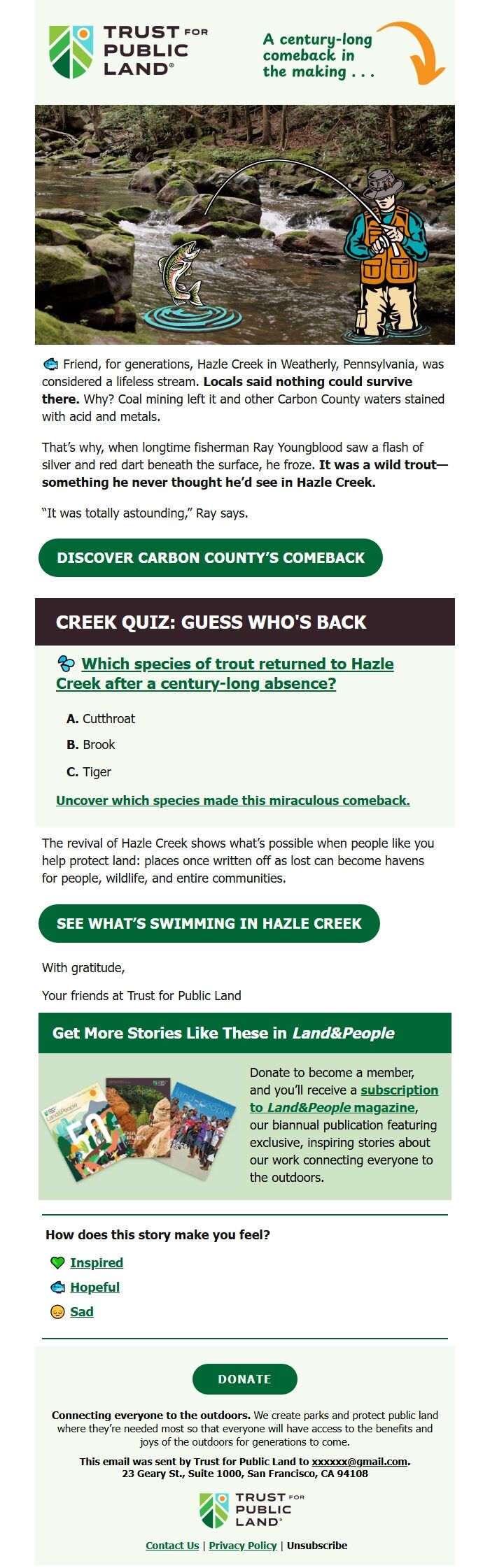This screenshot has height=1568, width=490.
Task: Unsubscribe from this email list
Action: pyautogui.click(x=316, y=1545)
